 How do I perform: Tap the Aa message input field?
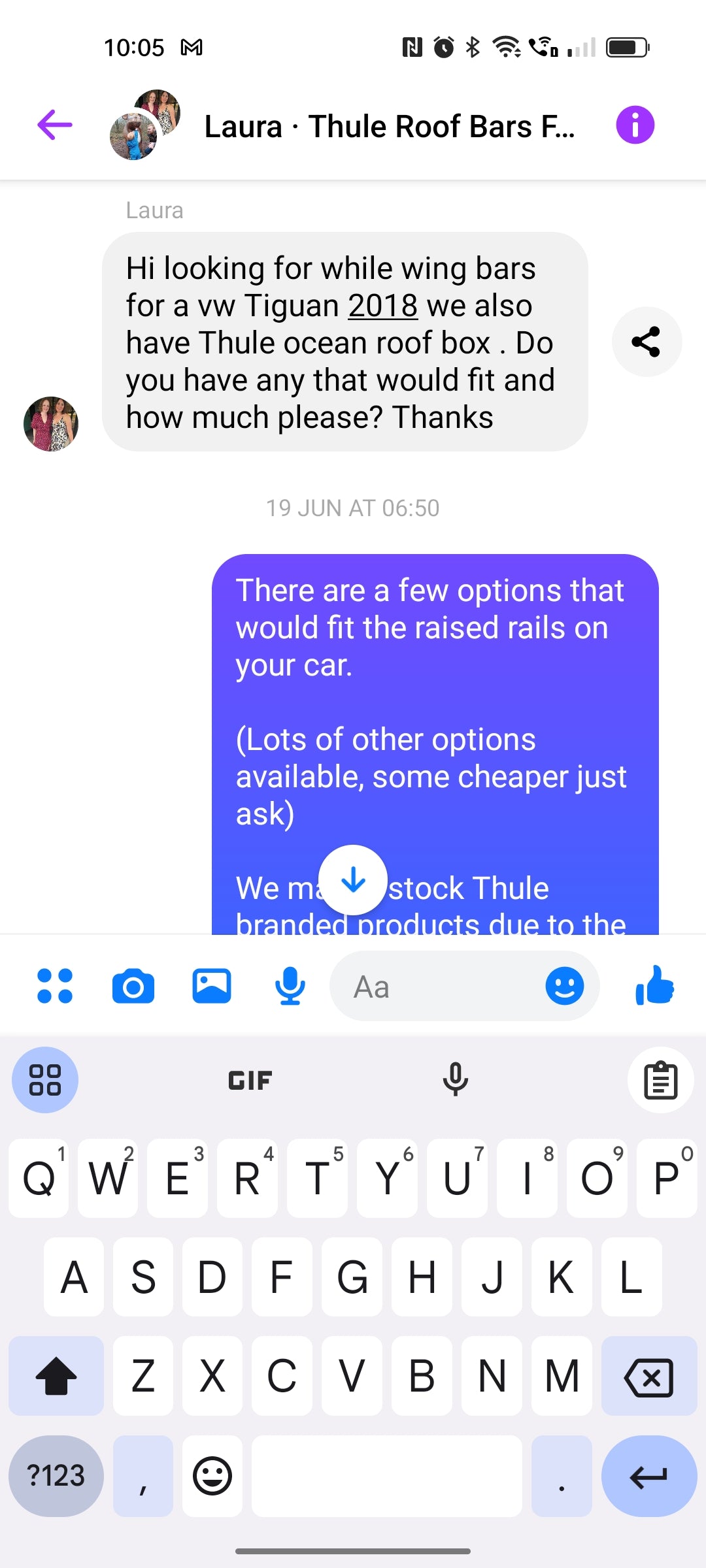tap(438, 987)
